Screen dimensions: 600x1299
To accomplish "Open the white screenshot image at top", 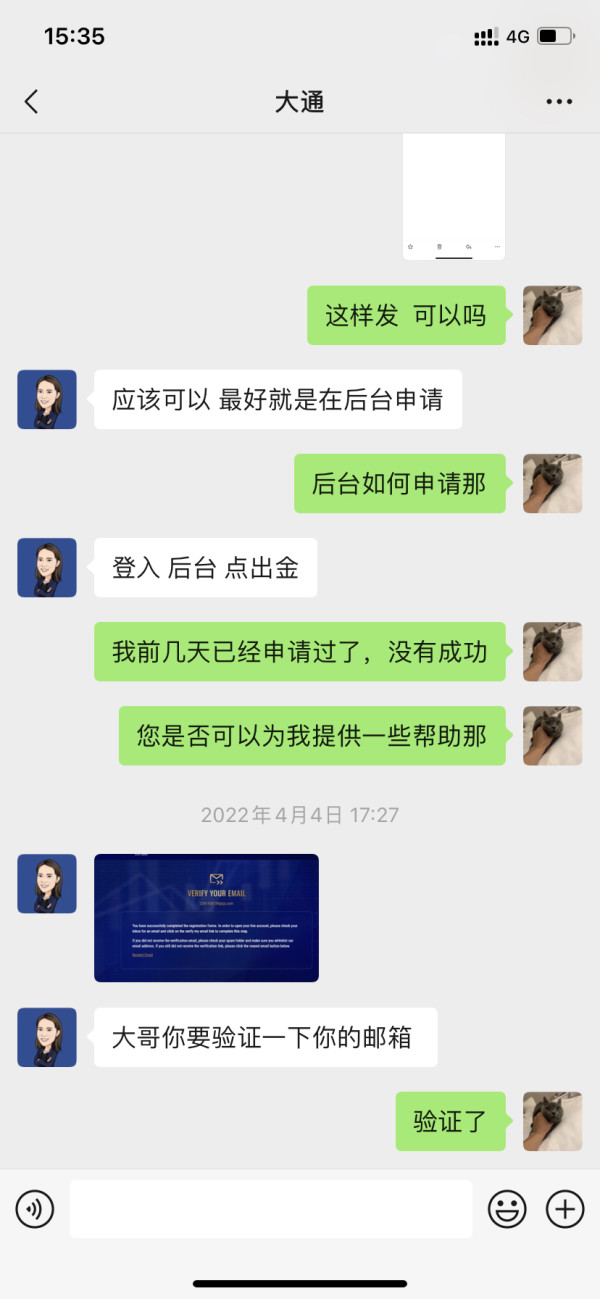I will coord(454,196).
